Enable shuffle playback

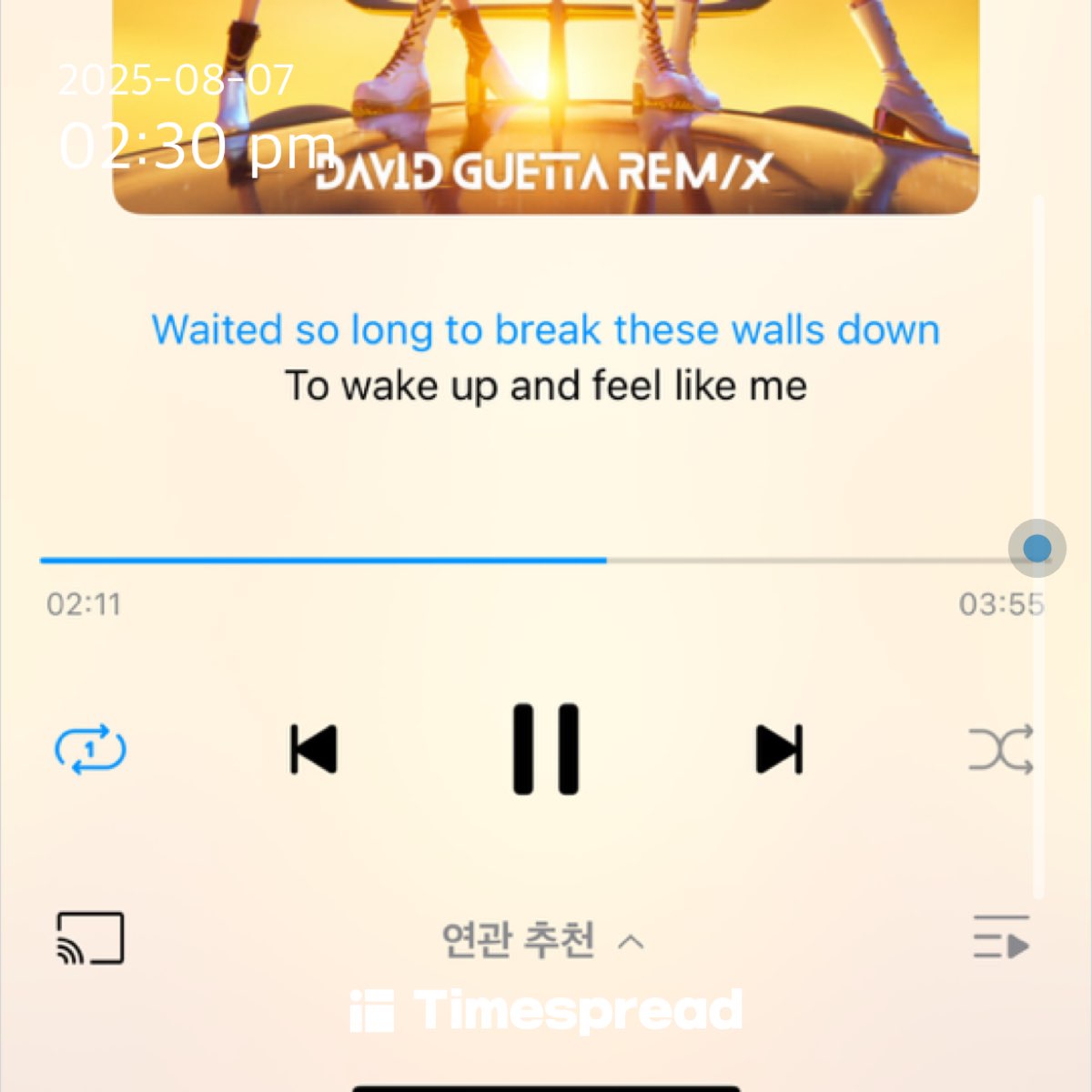(x=1000, y=749)
